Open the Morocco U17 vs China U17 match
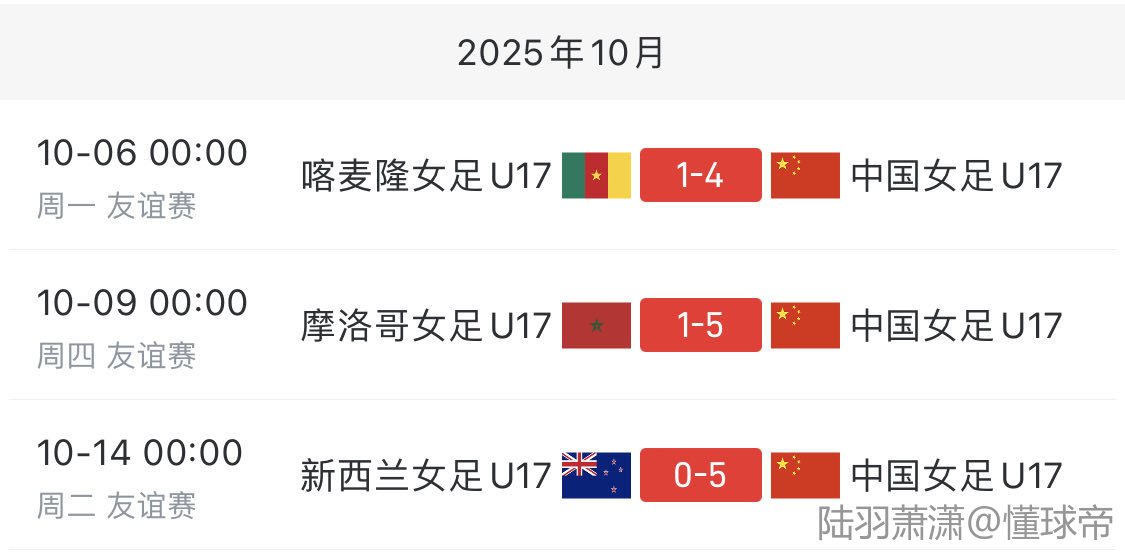Screen dimensions: 1125x555 tap(700, 326)
